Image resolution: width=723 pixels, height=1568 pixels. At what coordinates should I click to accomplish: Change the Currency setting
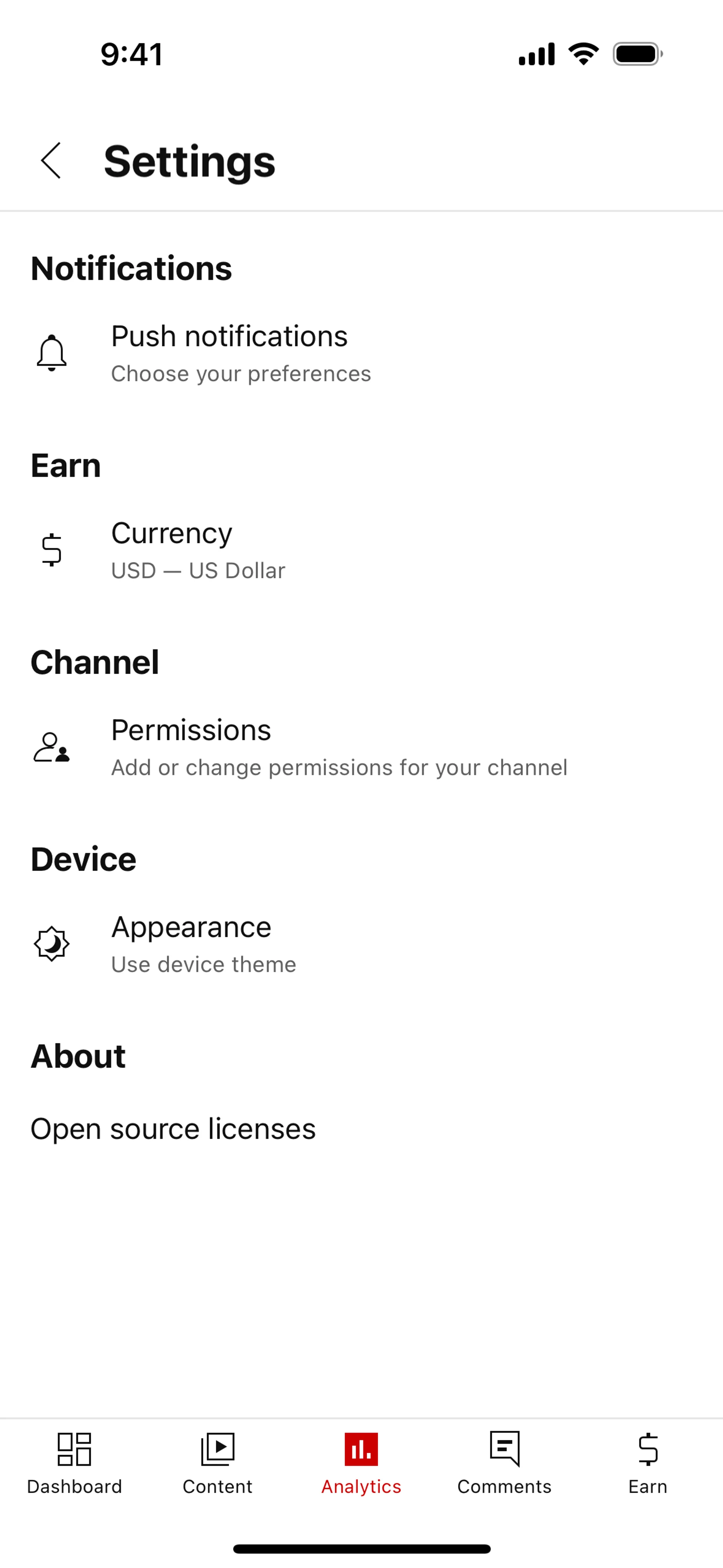point(198,550)
